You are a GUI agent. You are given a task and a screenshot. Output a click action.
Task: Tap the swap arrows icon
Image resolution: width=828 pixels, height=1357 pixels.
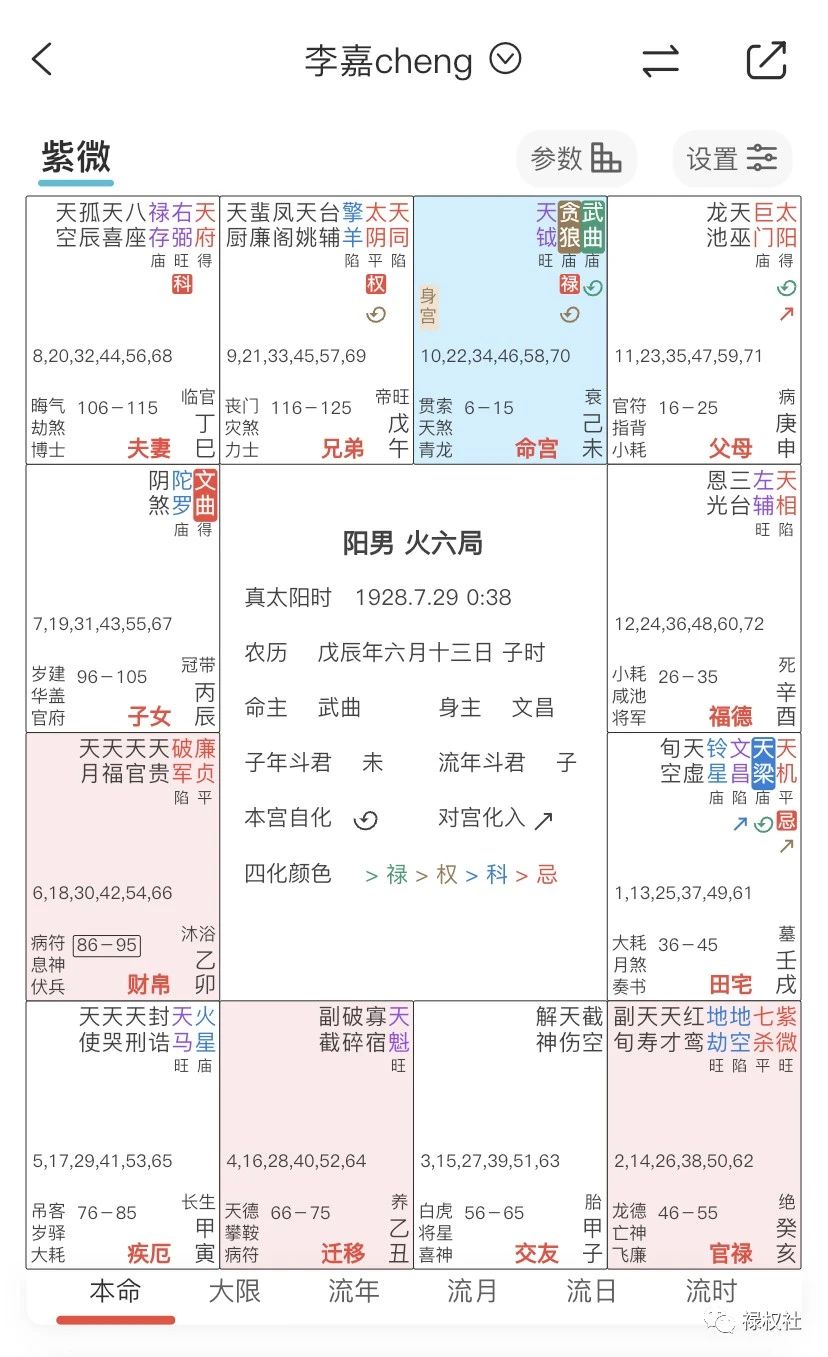660,61
